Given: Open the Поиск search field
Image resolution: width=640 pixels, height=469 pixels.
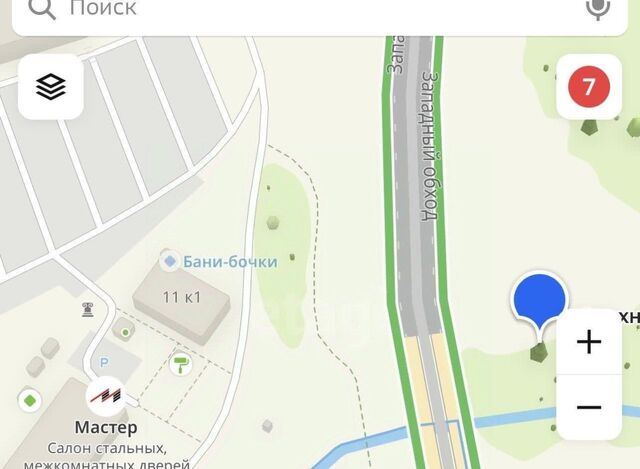Looking at the screenshot, I should click(300, 10).
